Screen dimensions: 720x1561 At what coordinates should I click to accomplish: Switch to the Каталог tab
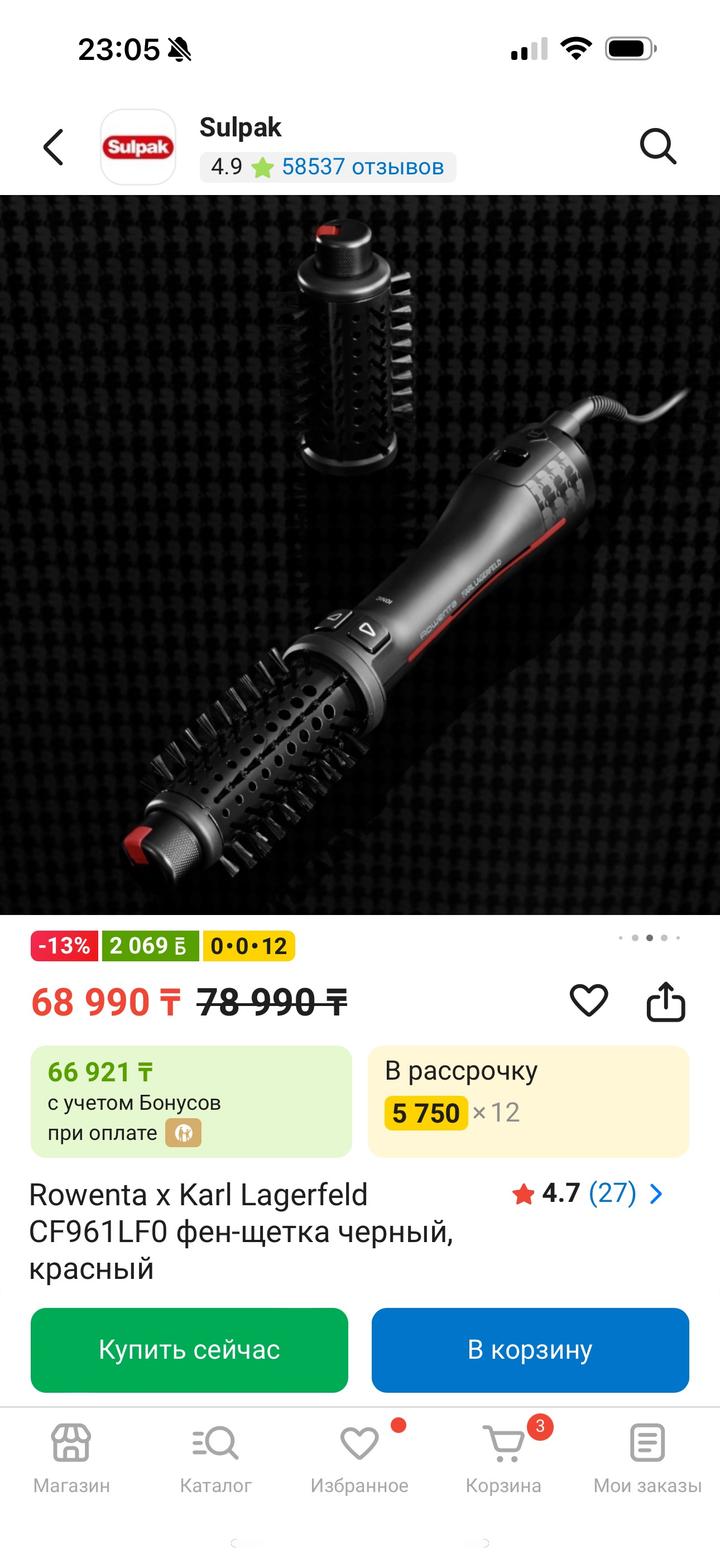pyautogui.click(x=215, y=1458)
